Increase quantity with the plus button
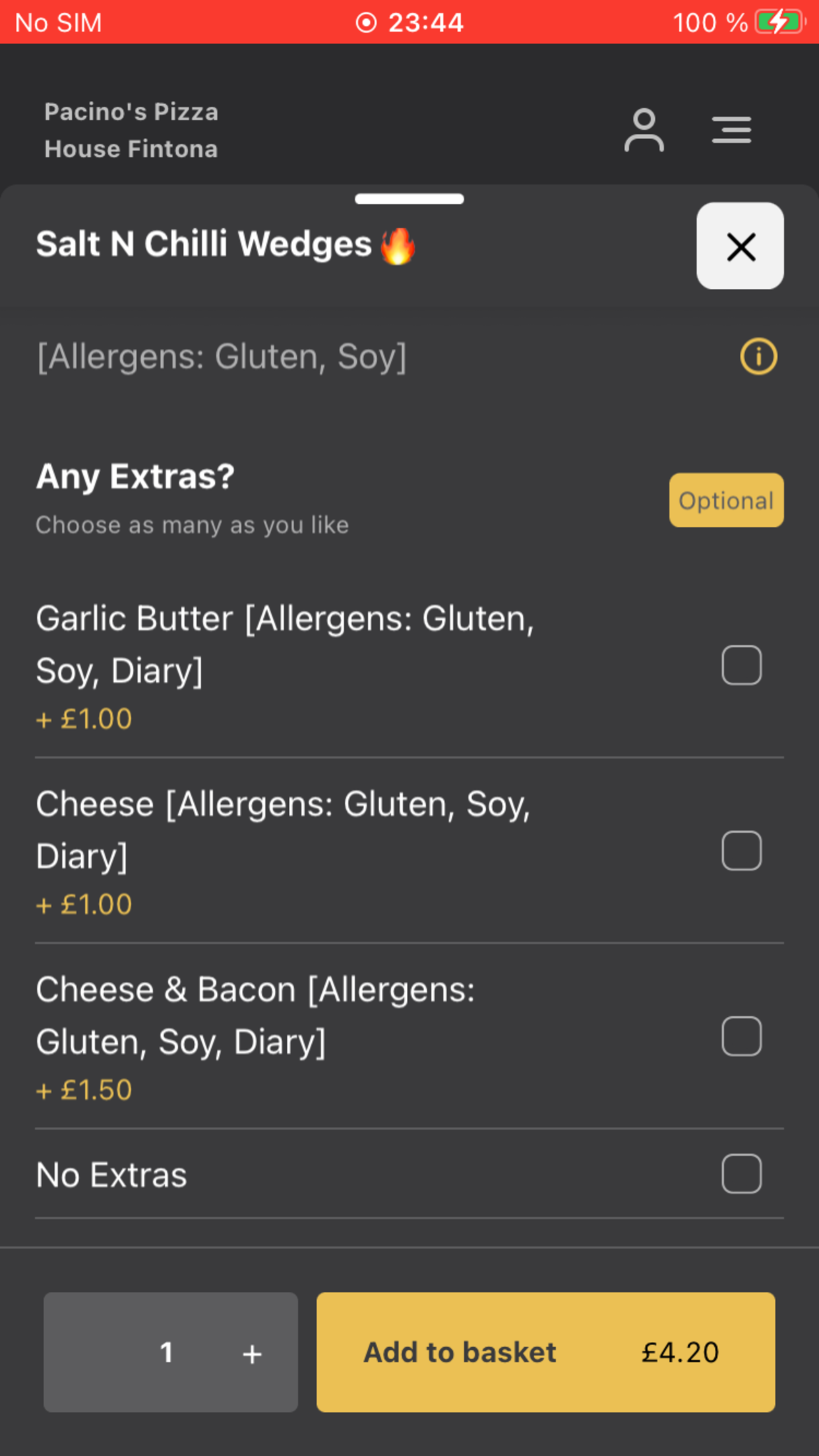819x1456 pixels. [252, 1354]
